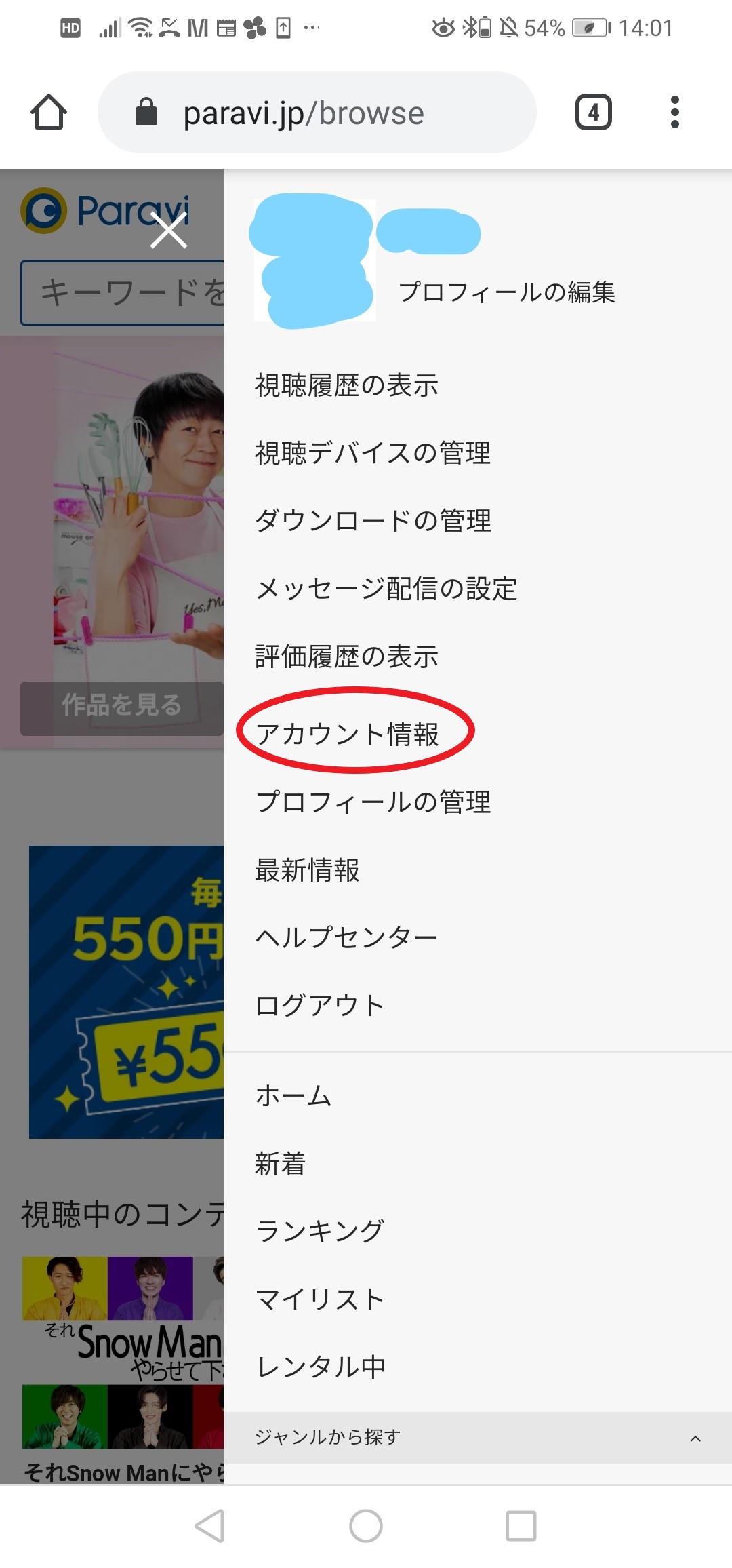Close the side menu with the X
The height and width of the screenshot is (1568, 732).
tap(169, 231)
